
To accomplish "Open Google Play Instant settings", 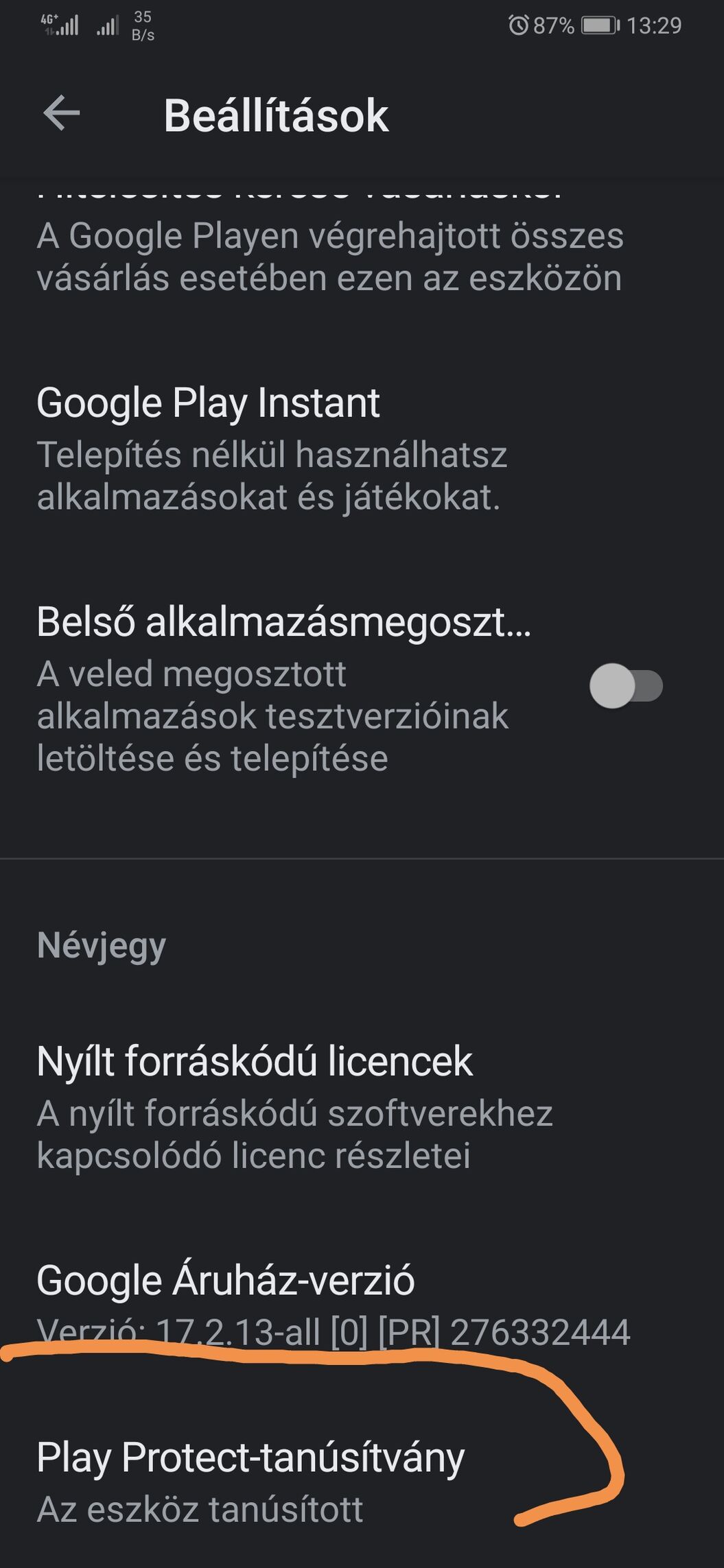I will tap(362, 449).
